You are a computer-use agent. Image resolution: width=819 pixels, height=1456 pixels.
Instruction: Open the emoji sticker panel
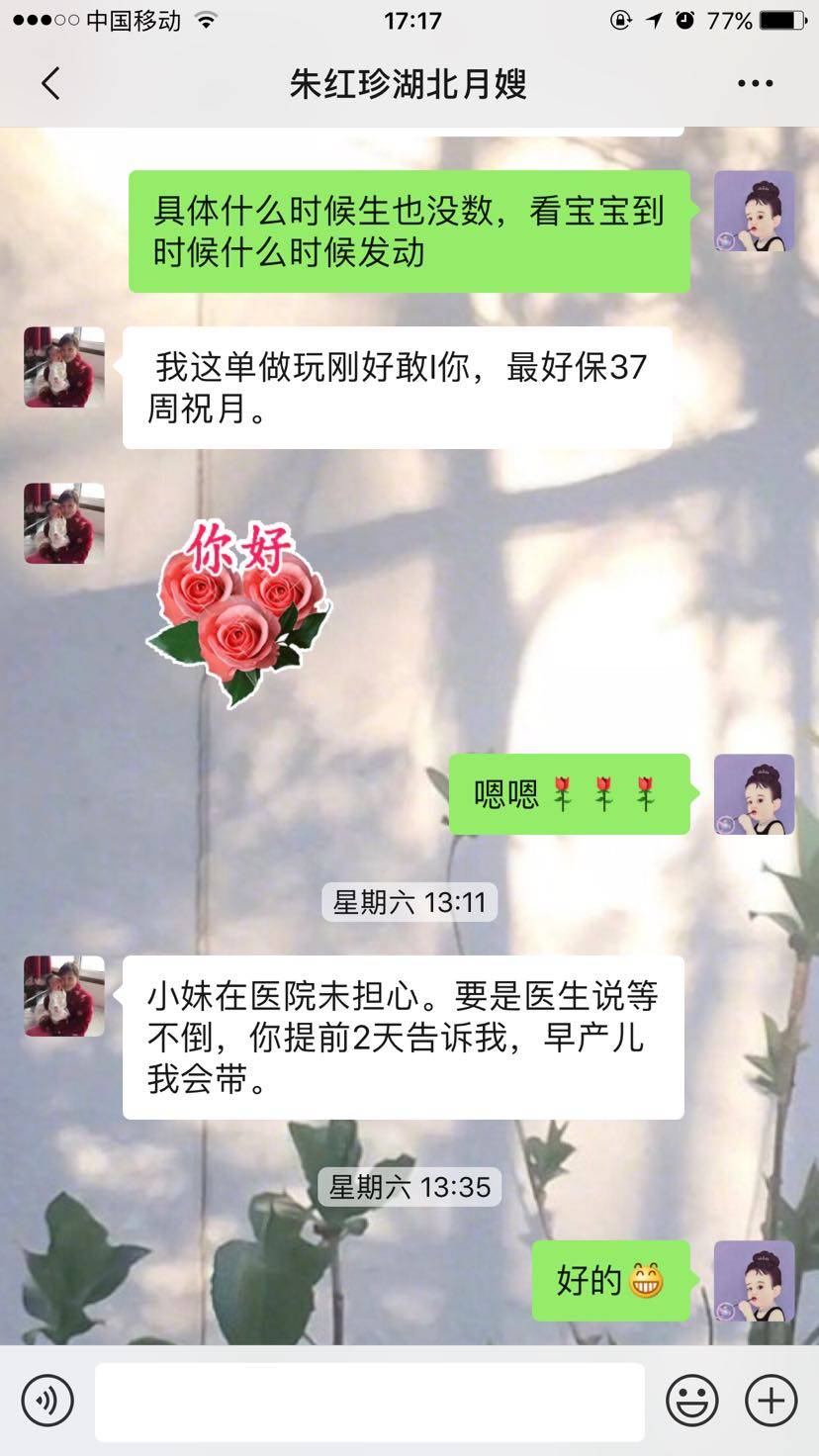691,1401
